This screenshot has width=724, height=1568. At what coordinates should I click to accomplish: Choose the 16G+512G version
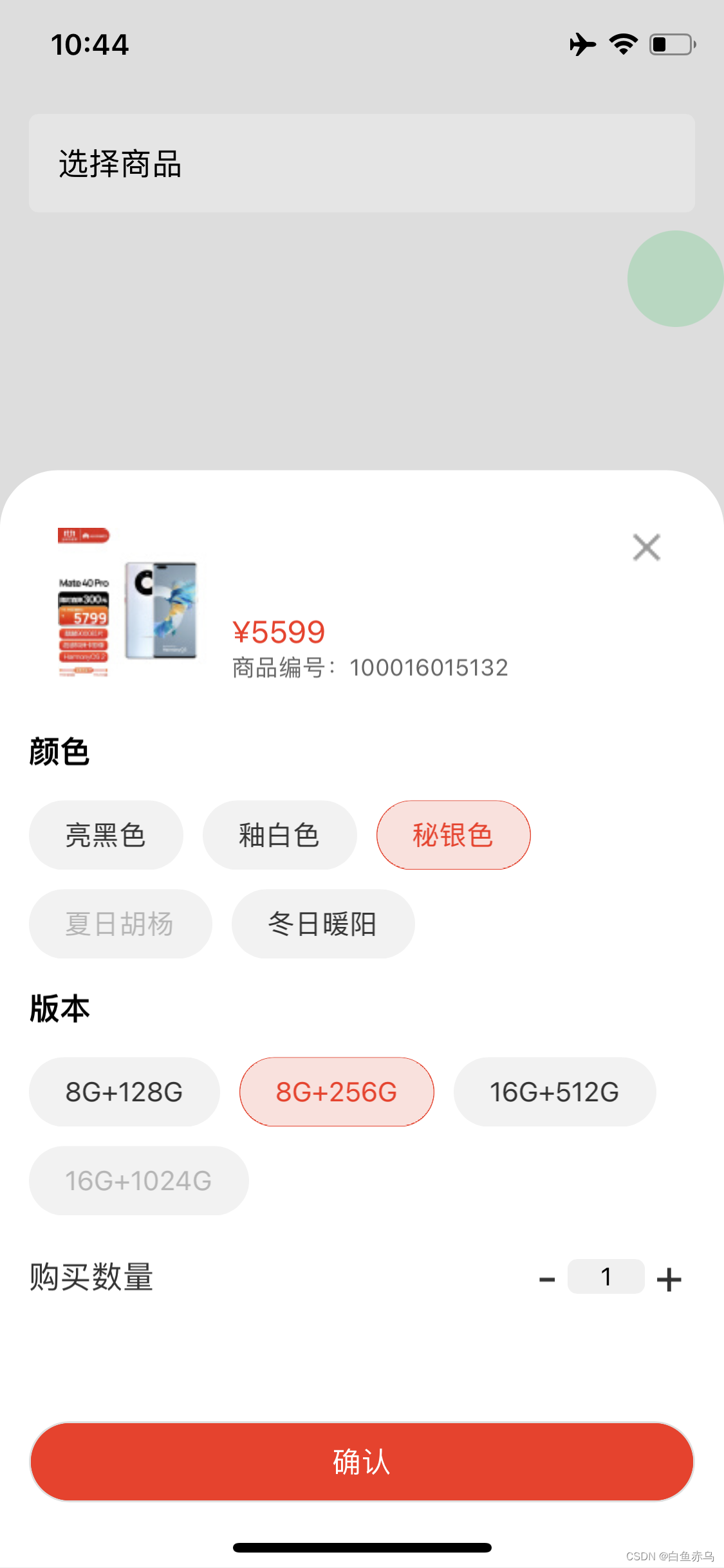[x=554, y=1092]
